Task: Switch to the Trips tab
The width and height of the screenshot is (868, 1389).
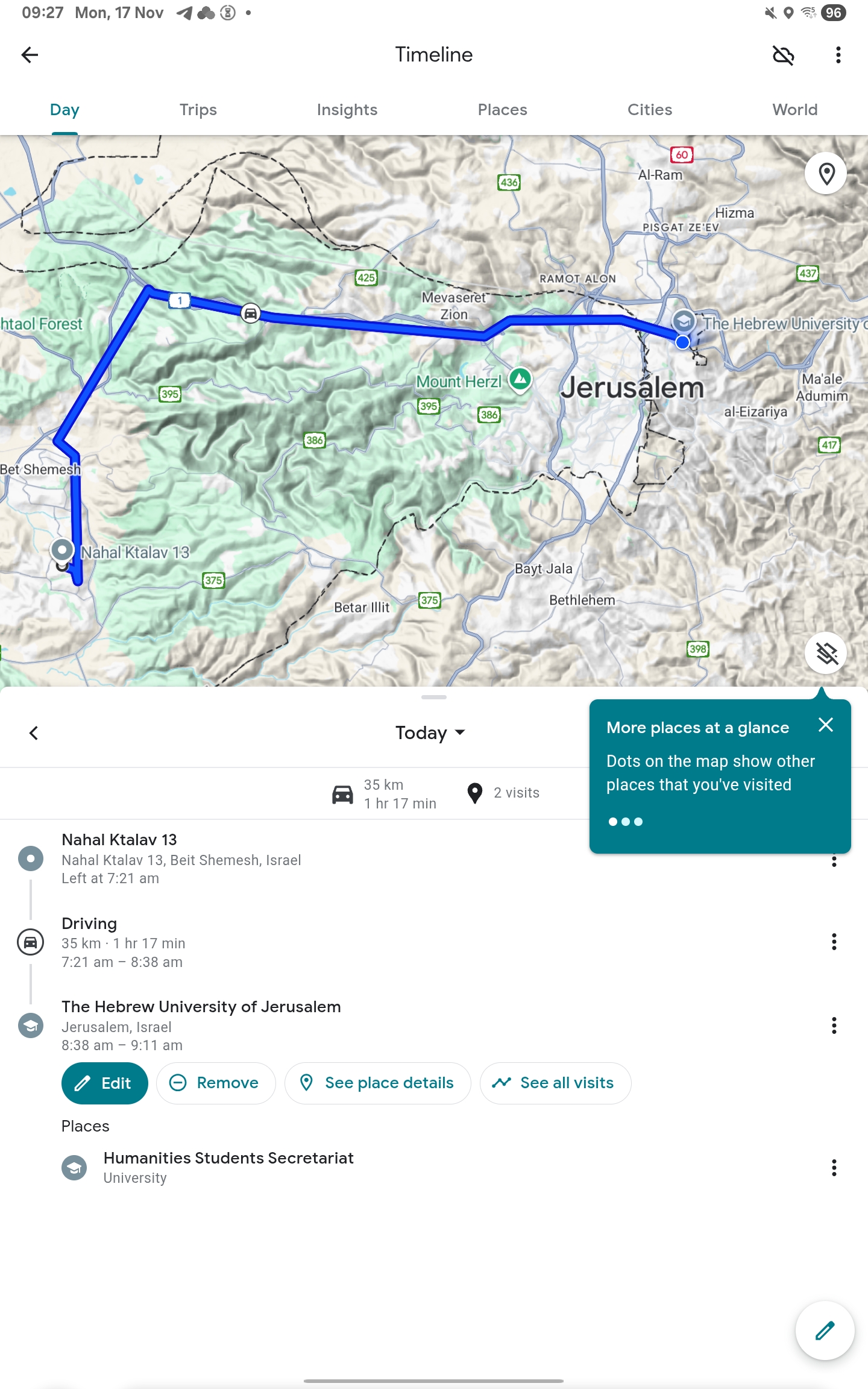Action: coord(198,110)
